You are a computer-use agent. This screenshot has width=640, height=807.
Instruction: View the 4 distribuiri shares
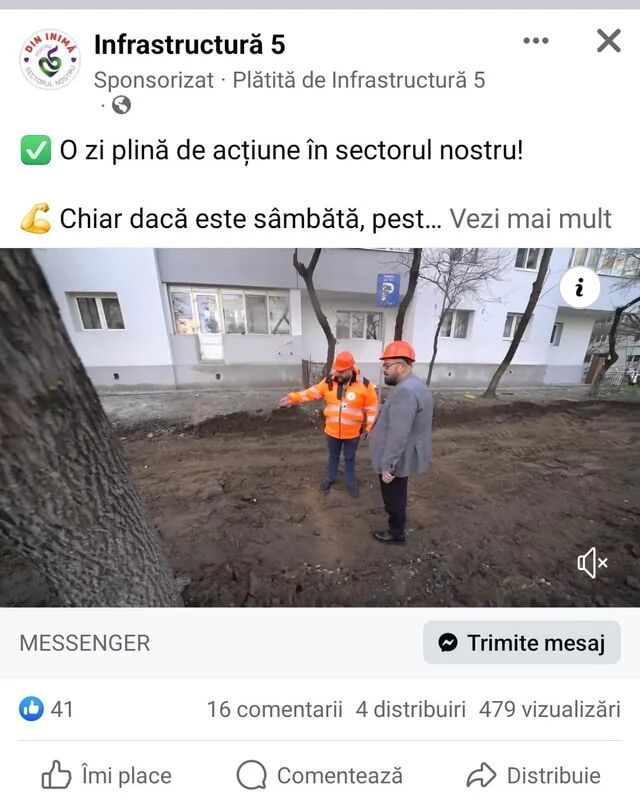(411, 709)
